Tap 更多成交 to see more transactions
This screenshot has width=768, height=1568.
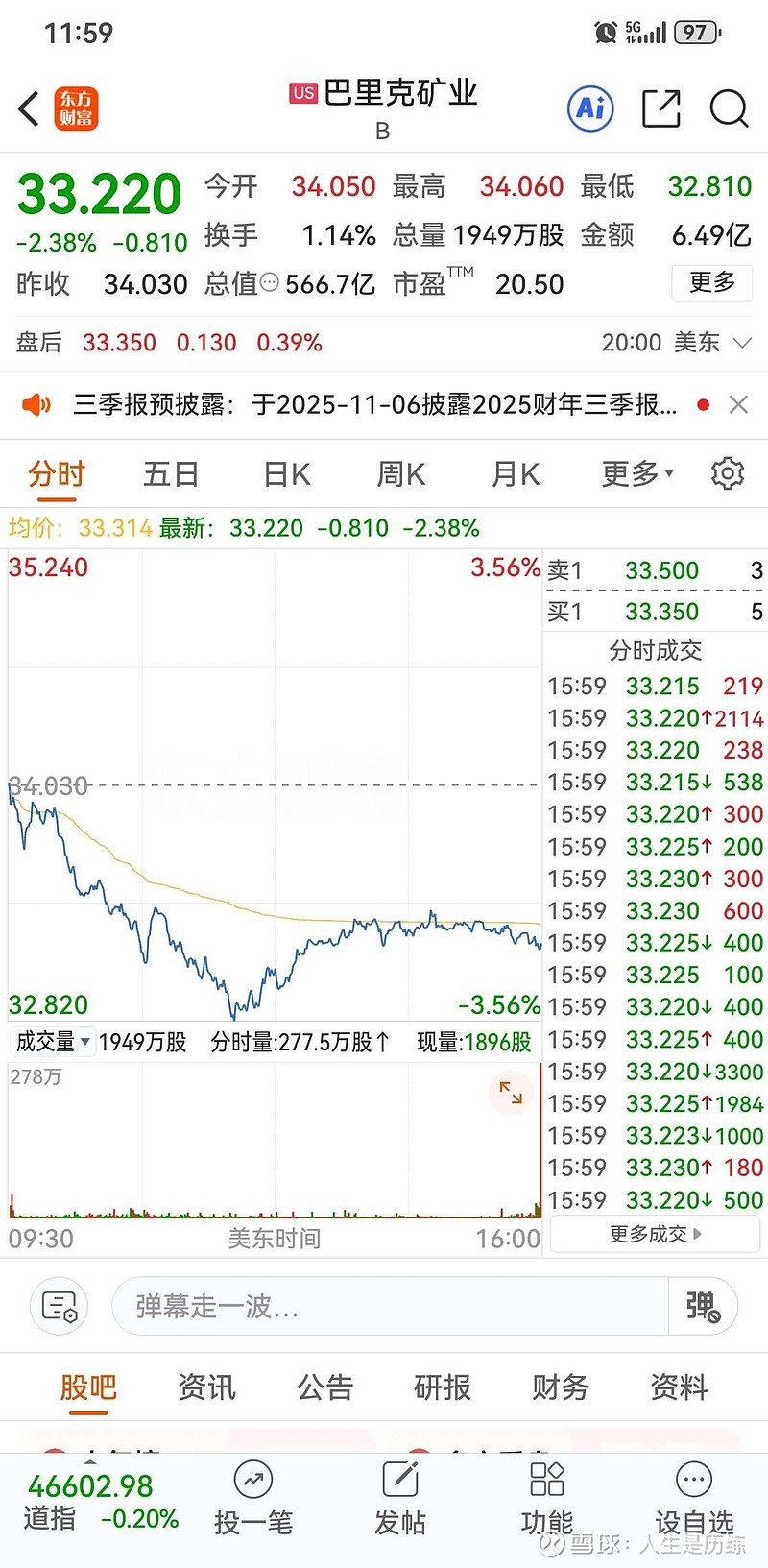(654, 1234)
